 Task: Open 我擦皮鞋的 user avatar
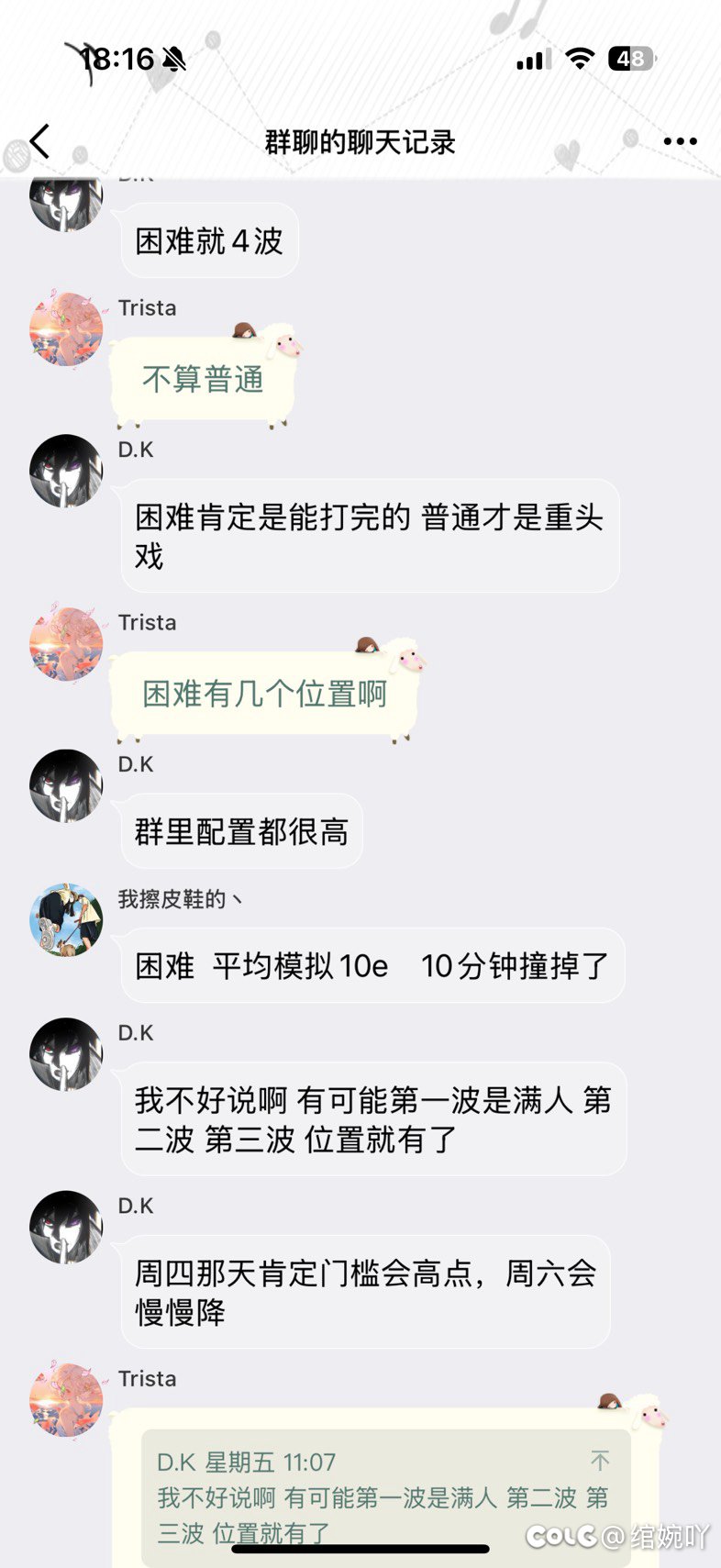66,920
